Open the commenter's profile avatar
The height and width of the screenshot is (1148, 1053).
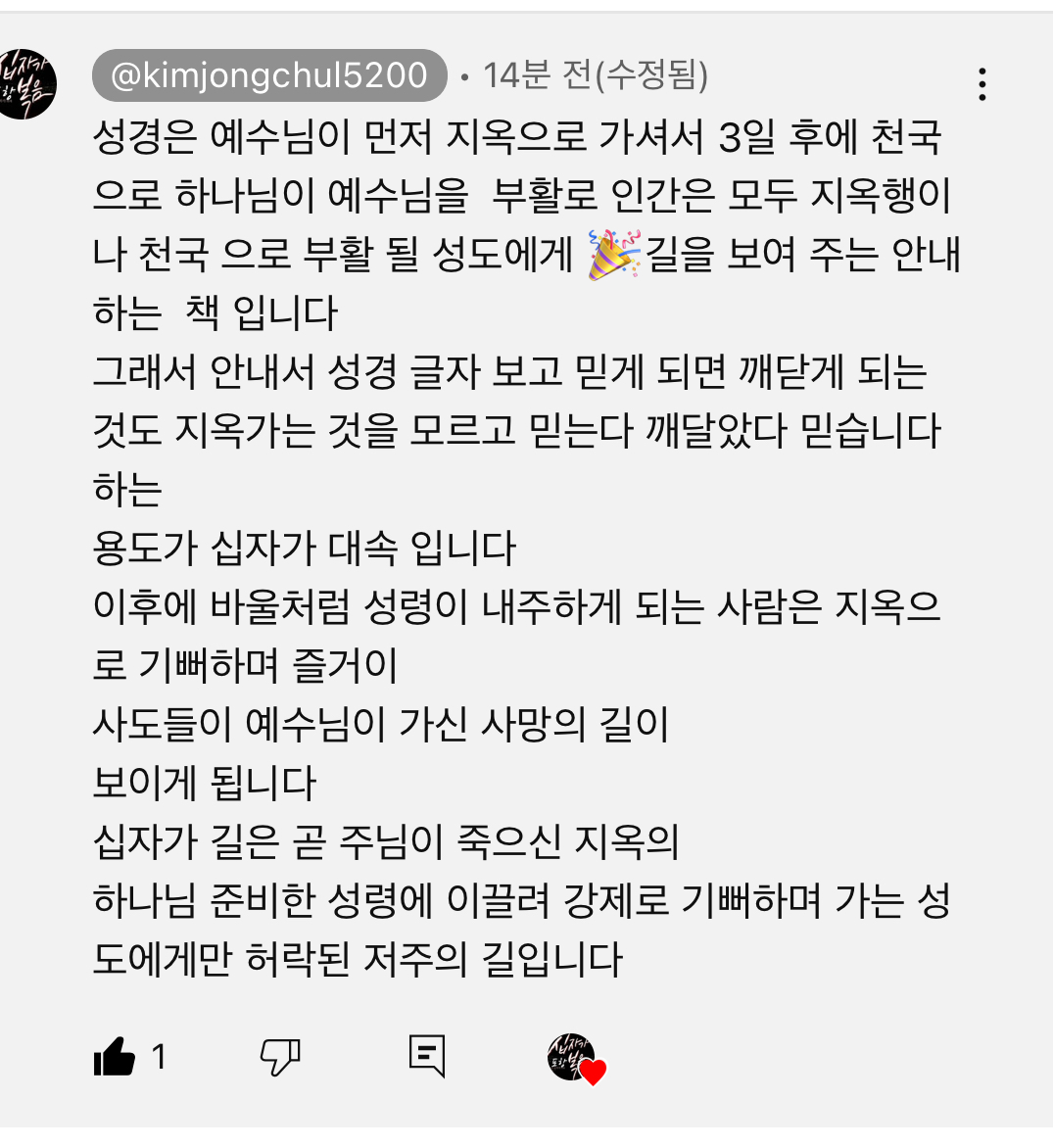(26, 84)
